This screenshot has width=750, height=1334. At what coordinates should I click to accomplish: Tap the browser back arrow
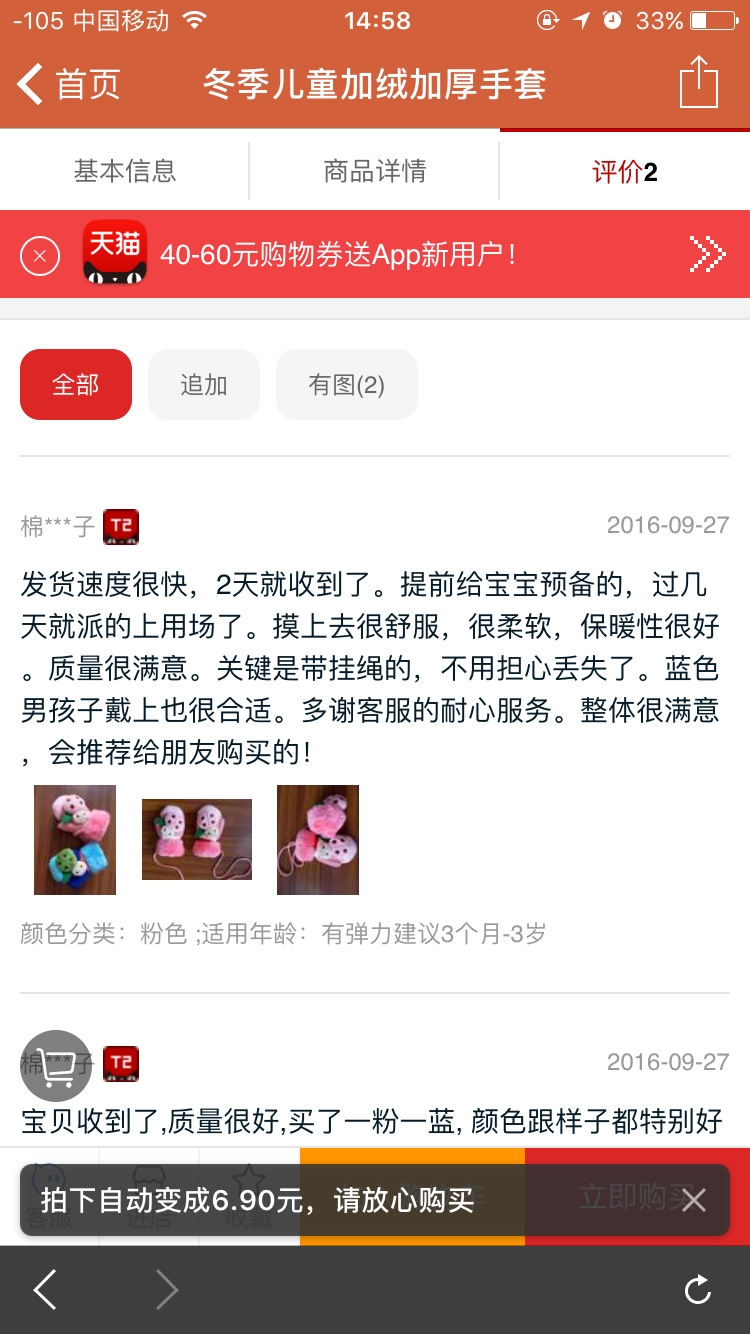point(46,1290)
